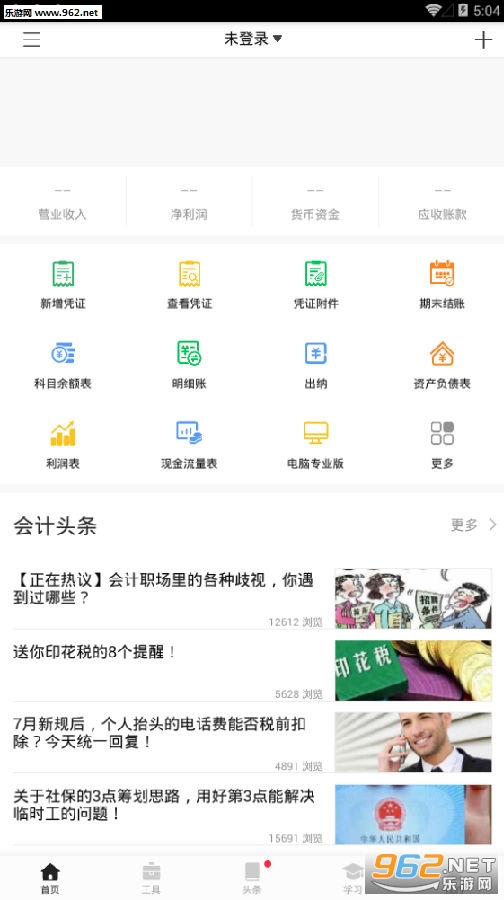Switch to the 头条 tab

point(252,878)
